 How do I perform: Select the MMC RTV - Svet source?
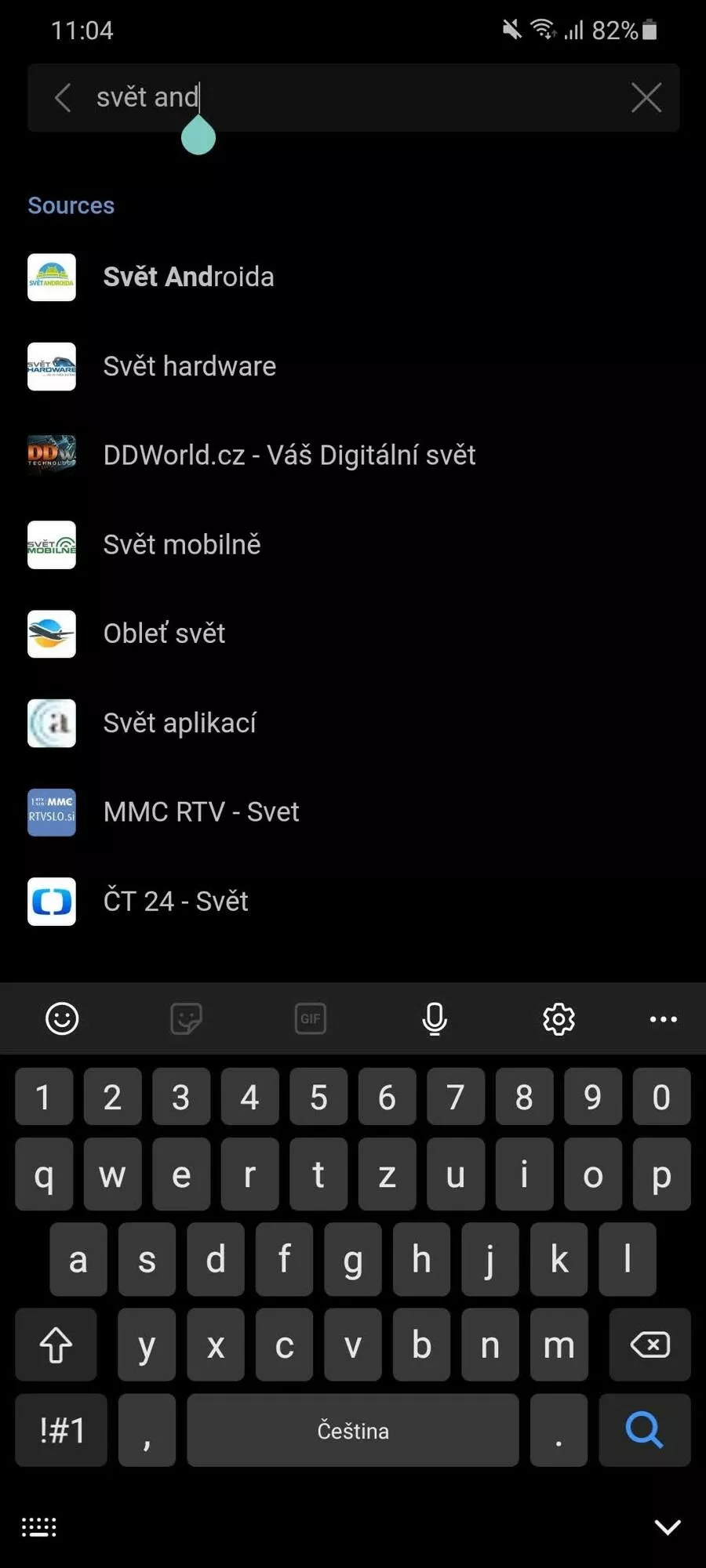(353, 812)
